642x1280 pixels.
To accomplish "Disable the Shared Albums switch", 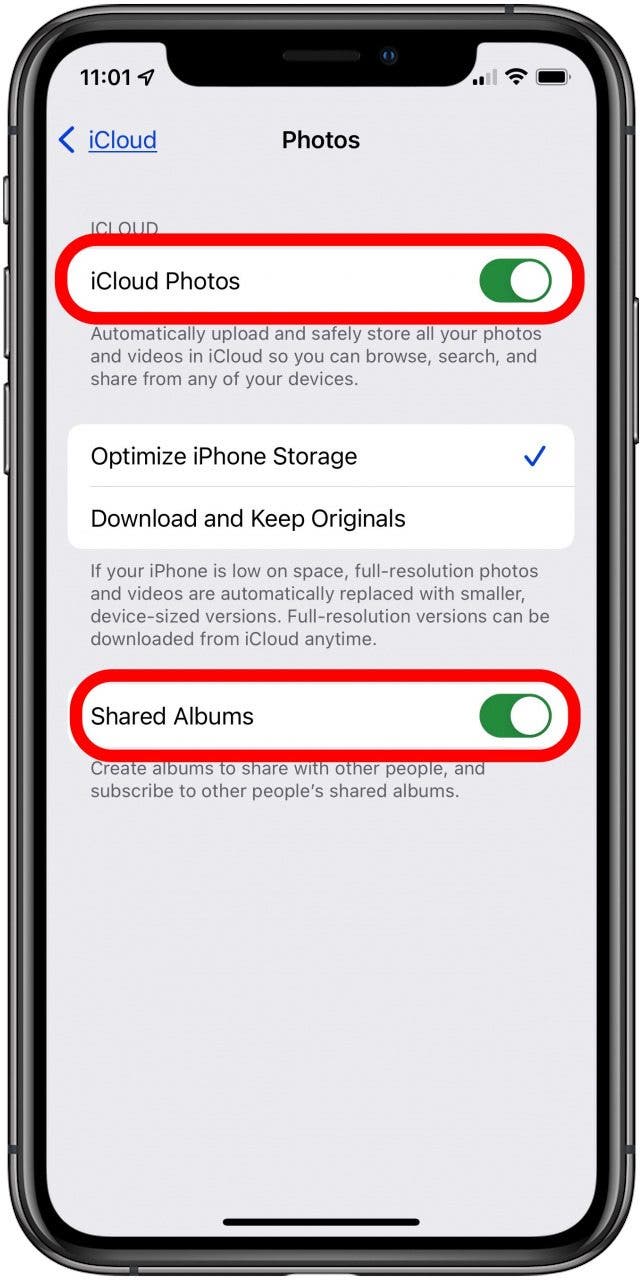I will pyautogui.click(x=515, y=716).
